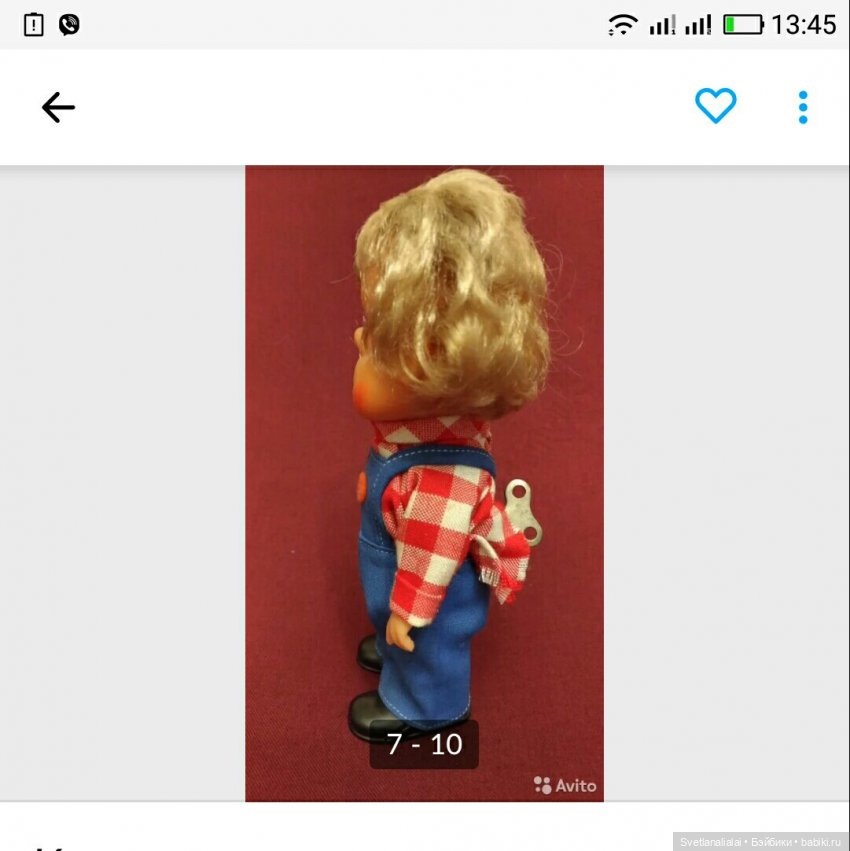Open the three-dot overflow menu
This screenshot has height=851, width=850.
coord(802,107)
